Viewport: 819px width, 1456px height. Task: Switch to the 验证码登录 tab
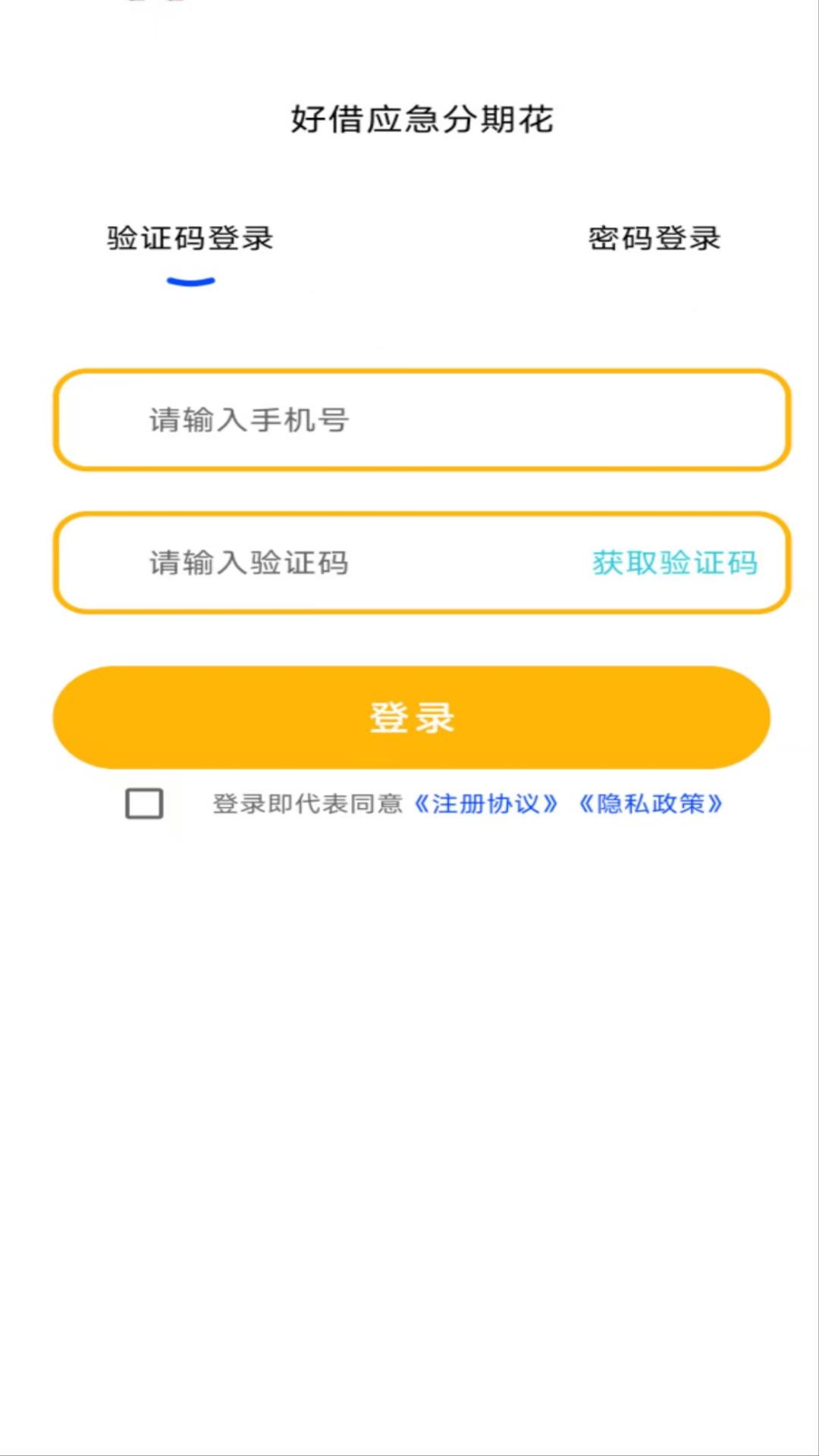190,239
